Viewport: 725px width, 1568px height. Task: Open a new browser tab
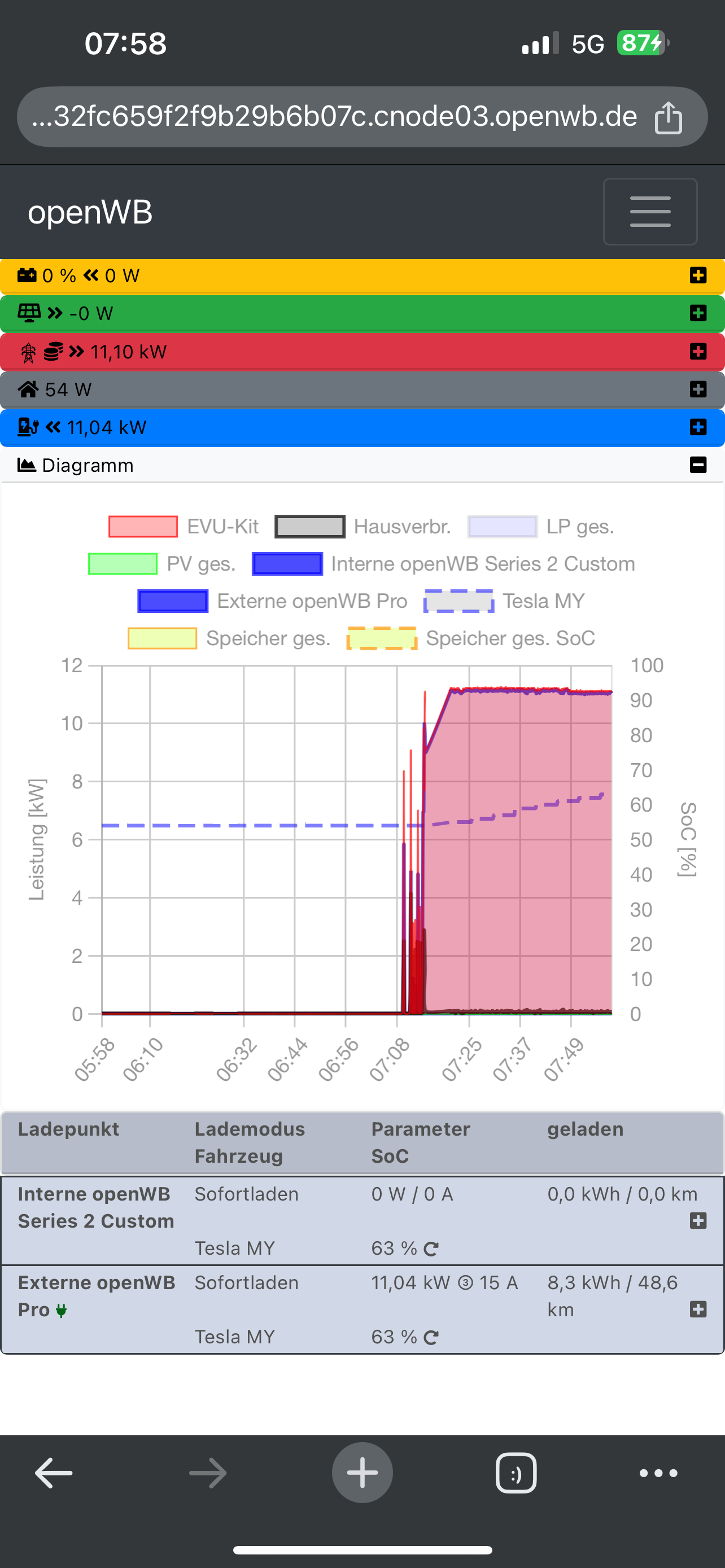click(362, 1473)
